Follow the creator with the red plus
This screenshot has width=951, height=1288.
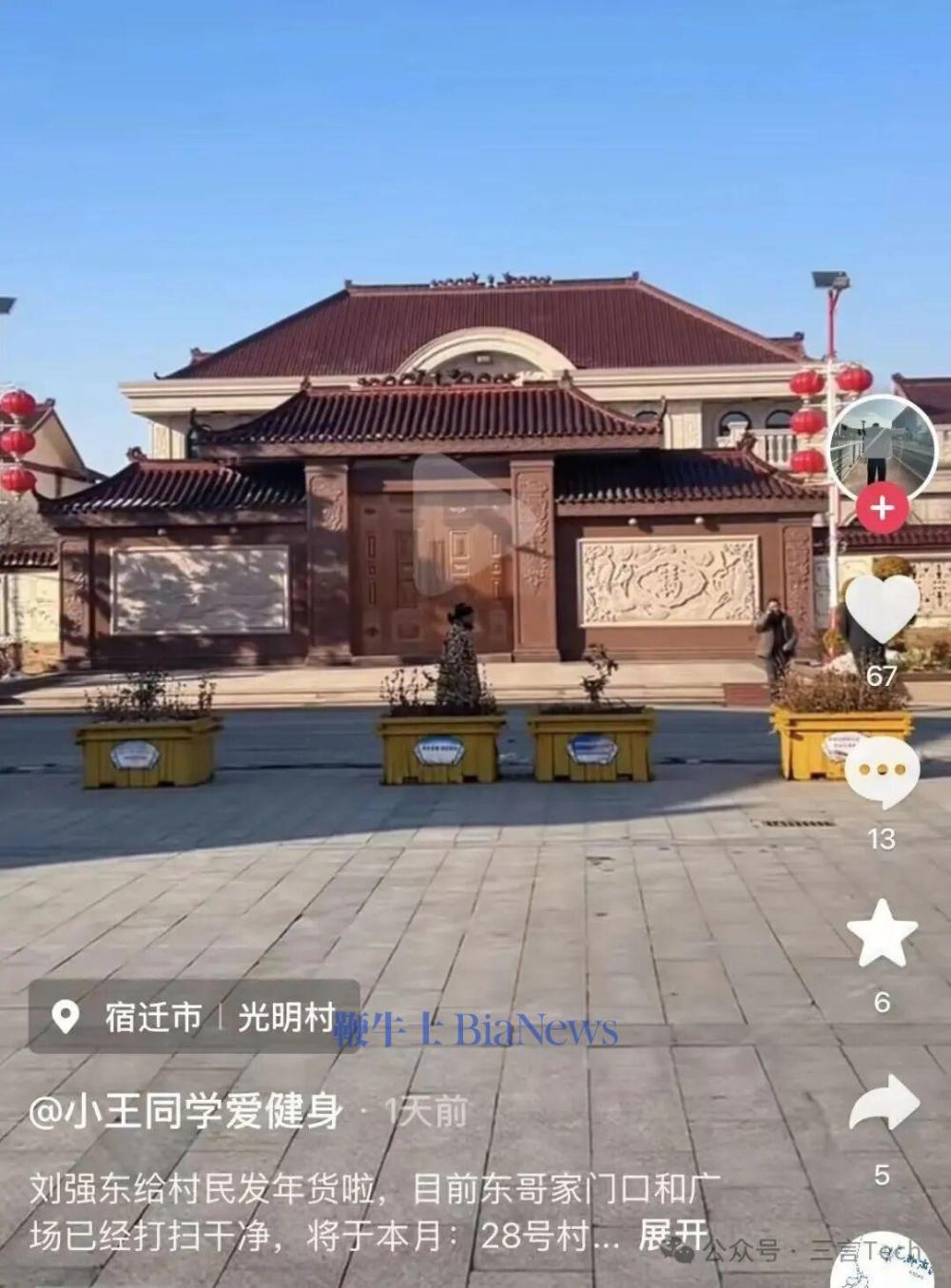[x=882, y=508]
